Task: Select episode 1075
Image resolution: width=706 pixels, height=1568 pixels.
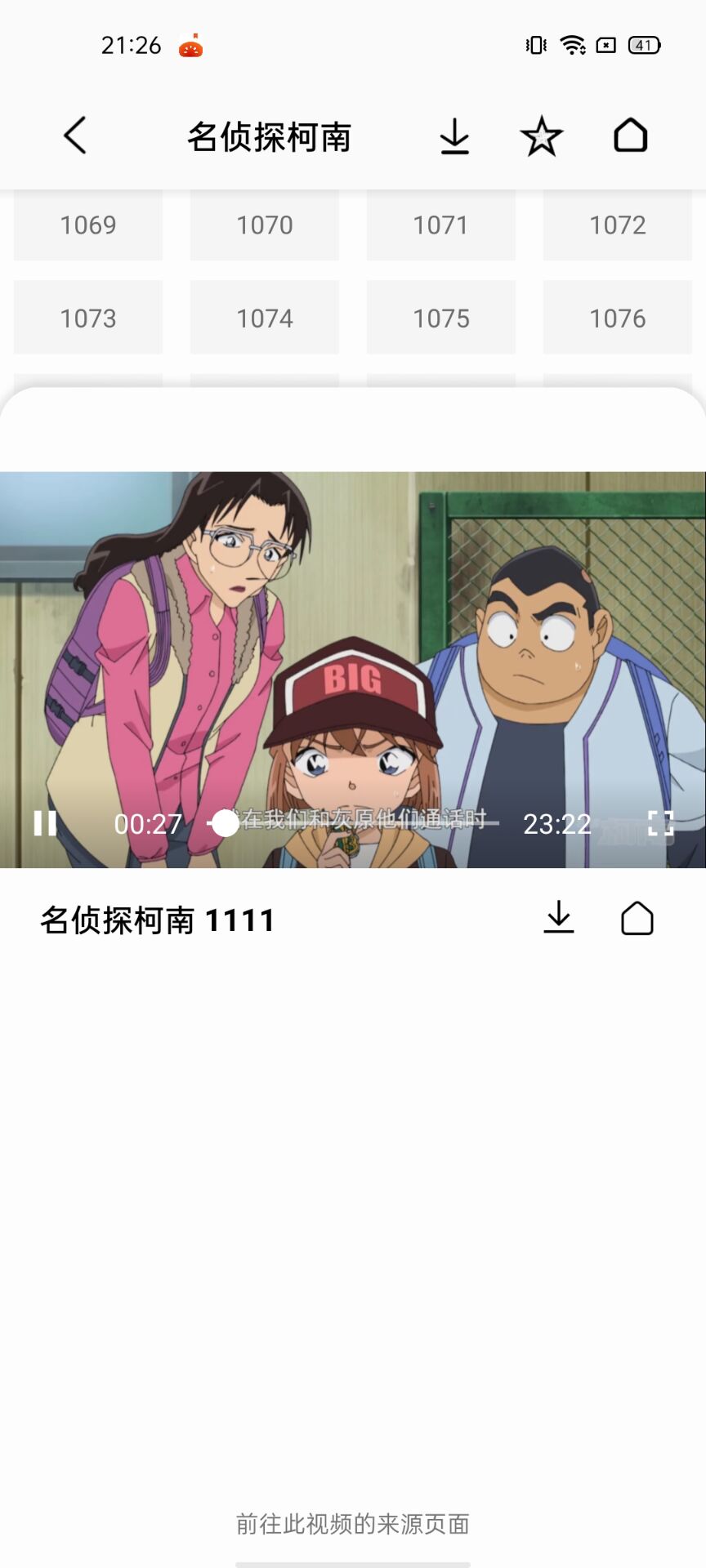Action: tap(441, 318)
